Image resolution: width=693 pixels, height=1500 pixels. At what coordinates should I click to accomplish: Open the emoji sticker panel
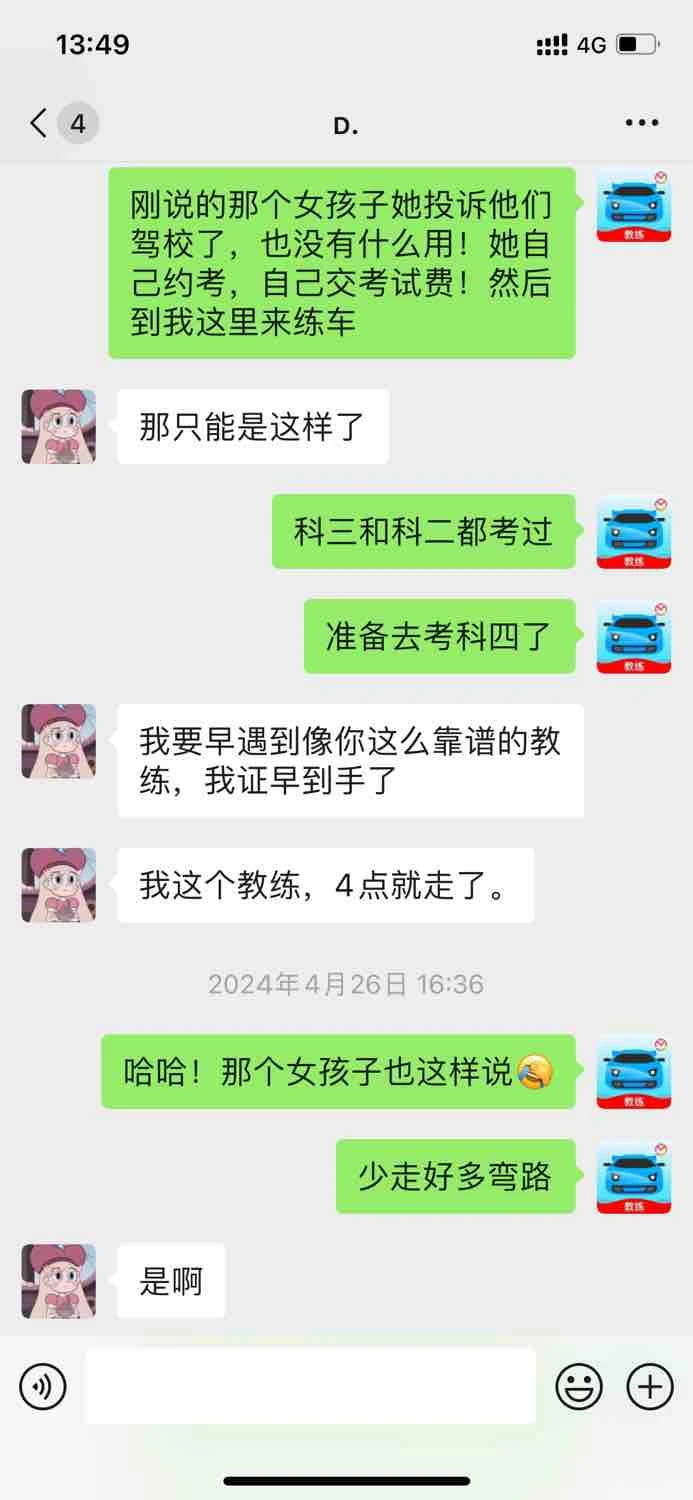coord(579,1387)
